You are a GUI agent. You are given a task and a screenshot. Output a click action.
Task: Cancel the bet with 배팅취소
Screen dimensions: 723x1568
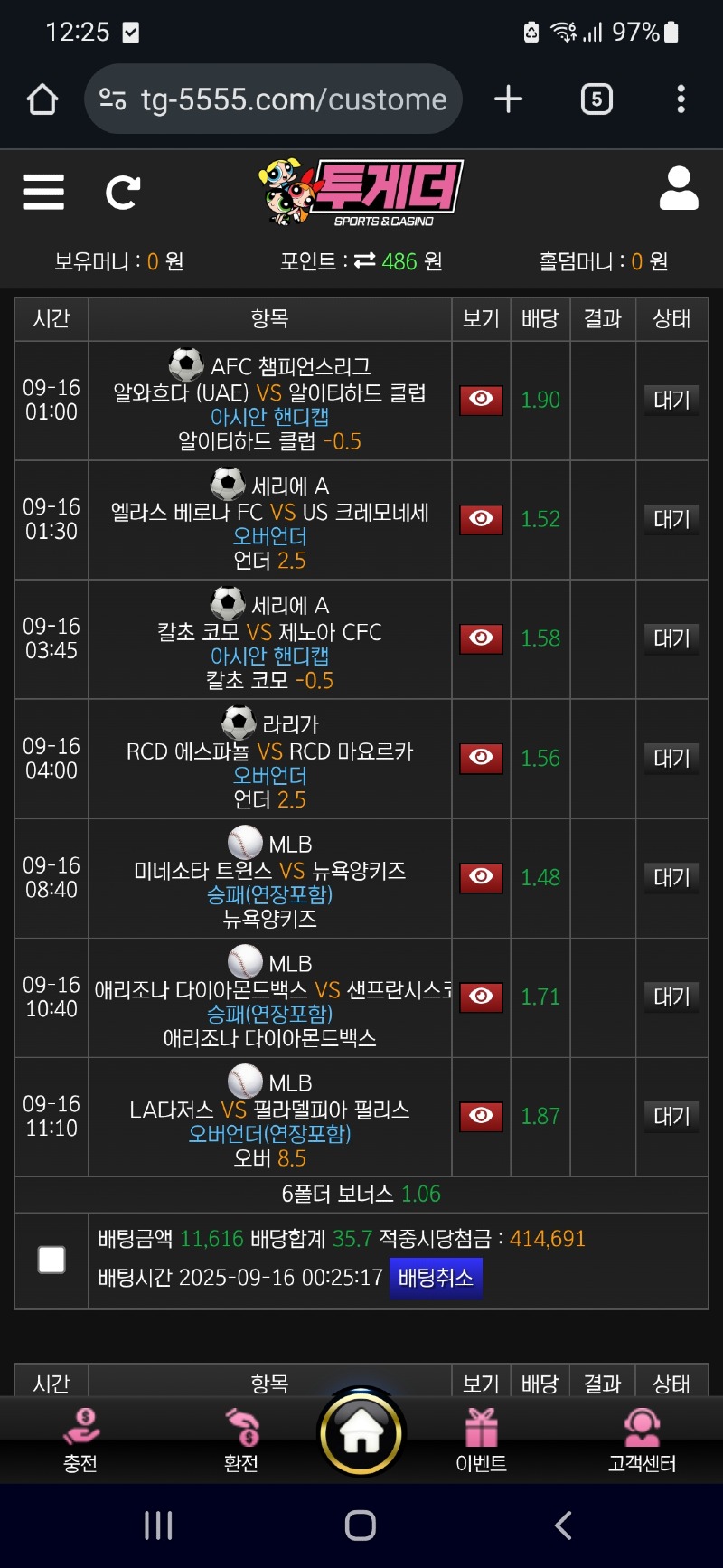click(436, 1278)
